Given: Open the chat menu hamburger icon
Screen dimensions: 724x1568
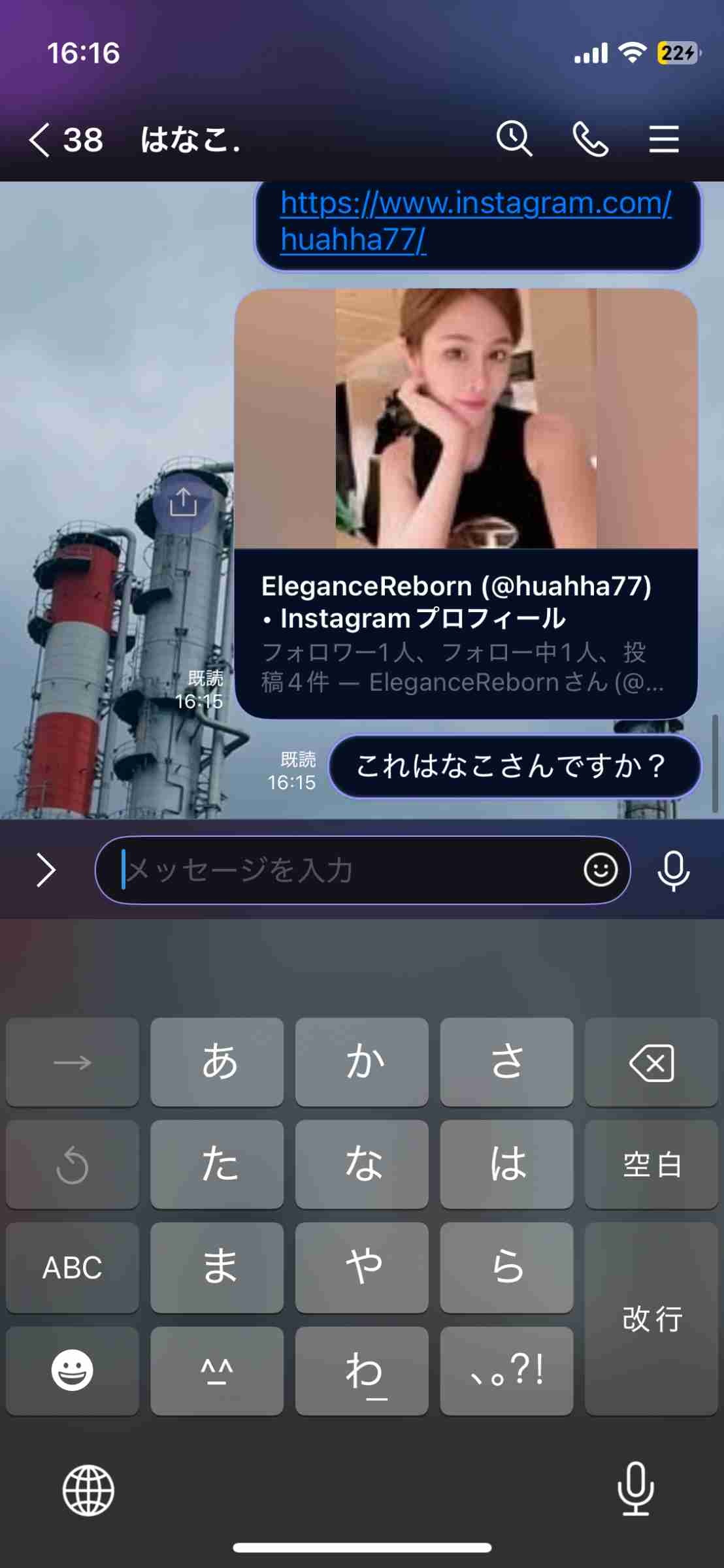Looking at the screenshot, I should pyautogui.click(x=664, y=139).
